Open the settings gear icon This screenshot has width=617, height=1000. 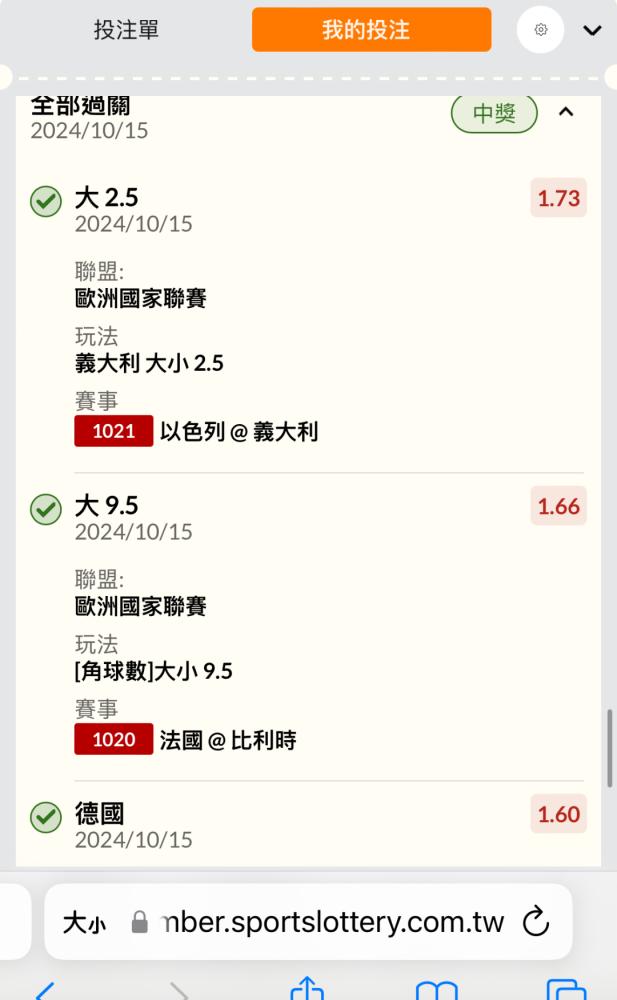click(540, 29)
